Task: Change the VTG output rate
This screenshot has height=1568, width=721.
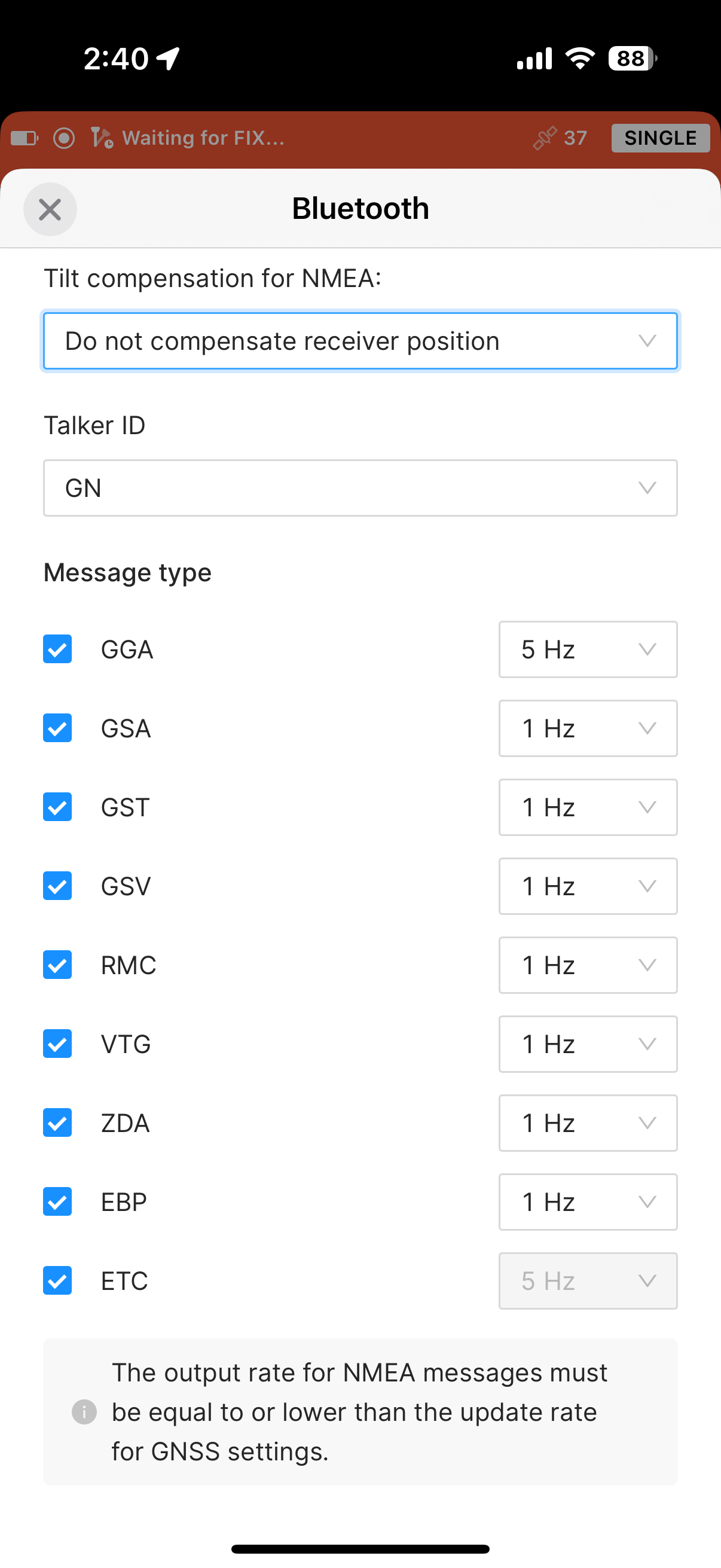Action: coord(588,1044)
